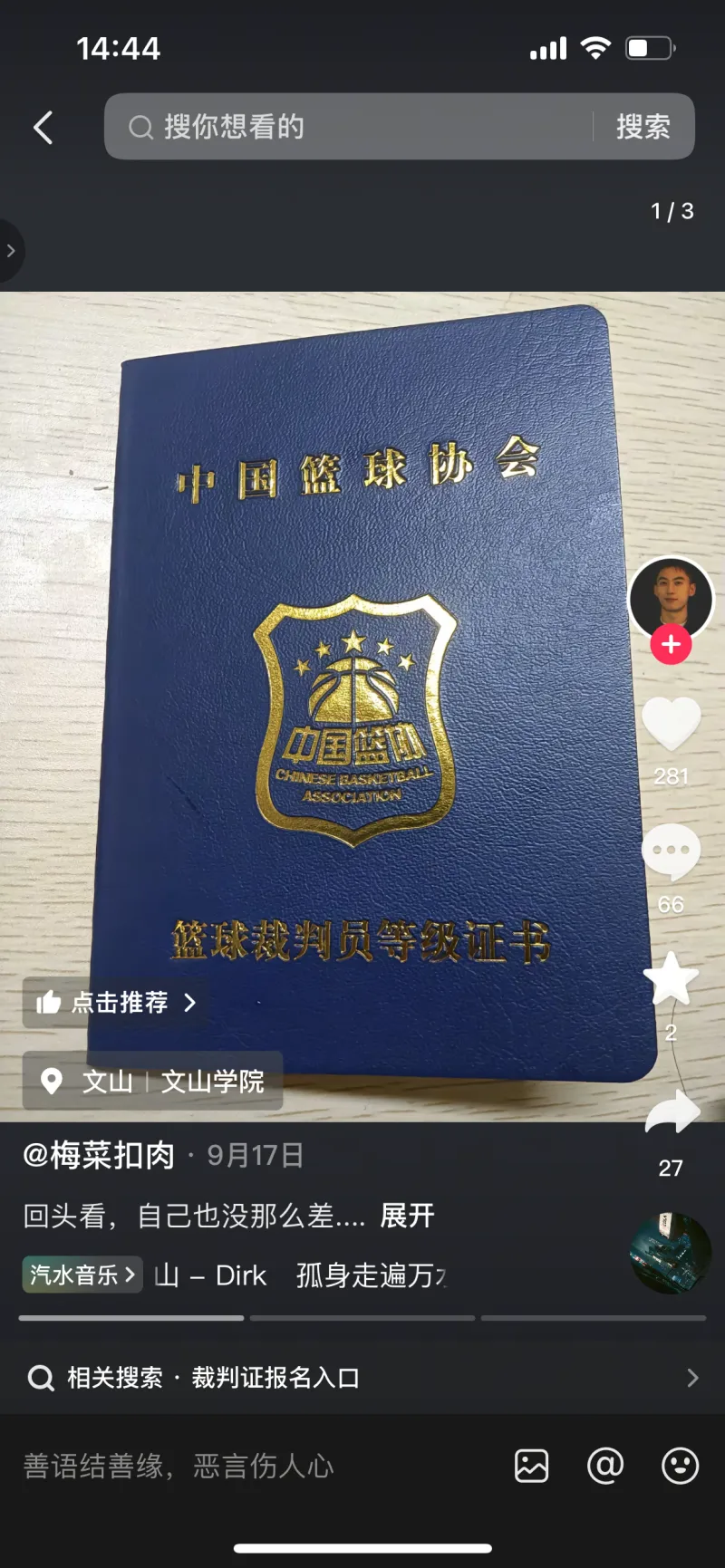Tap the 搜索 button
This screenshot has height=1568, width=725.
tap(643, 127)
